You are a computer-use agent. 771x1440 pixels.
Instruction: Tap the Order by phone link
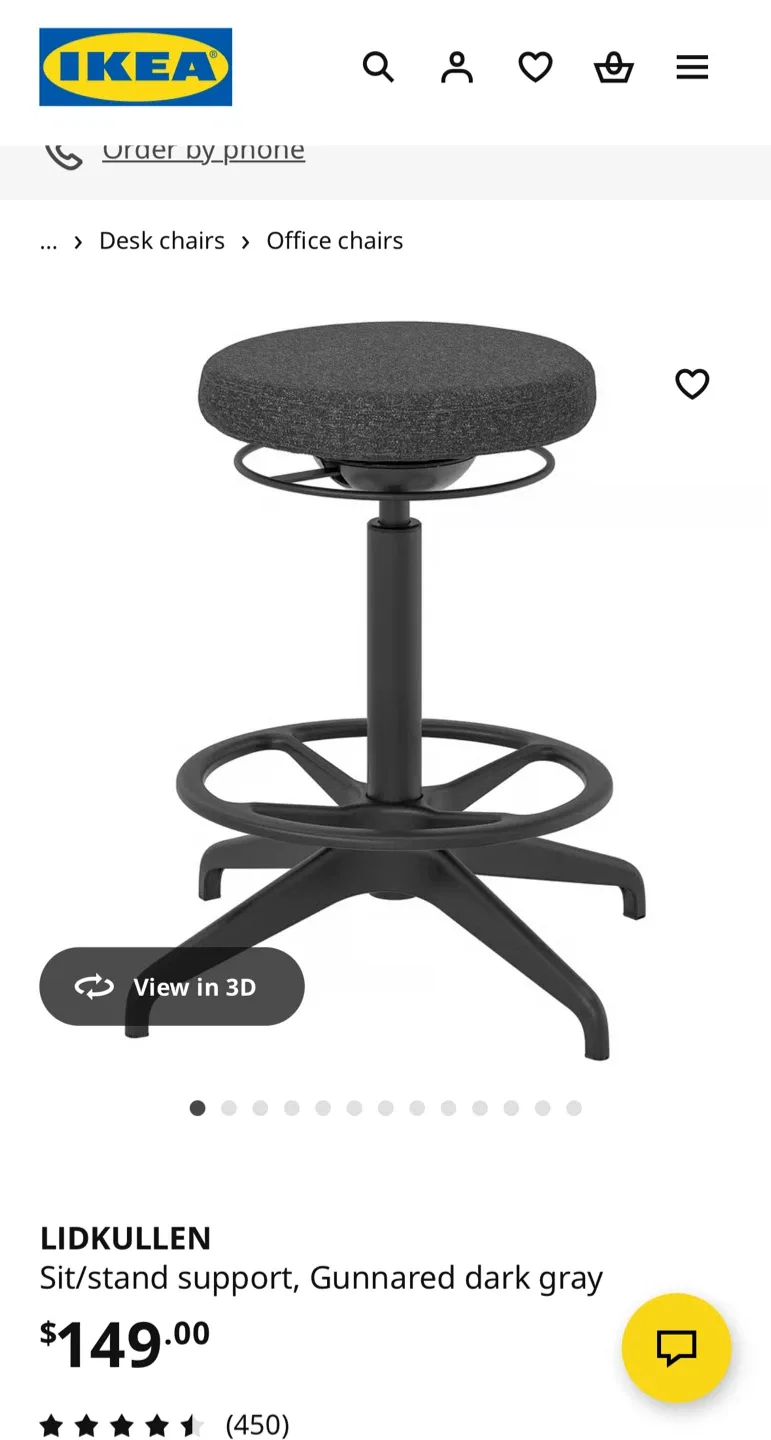pos(203,150)
